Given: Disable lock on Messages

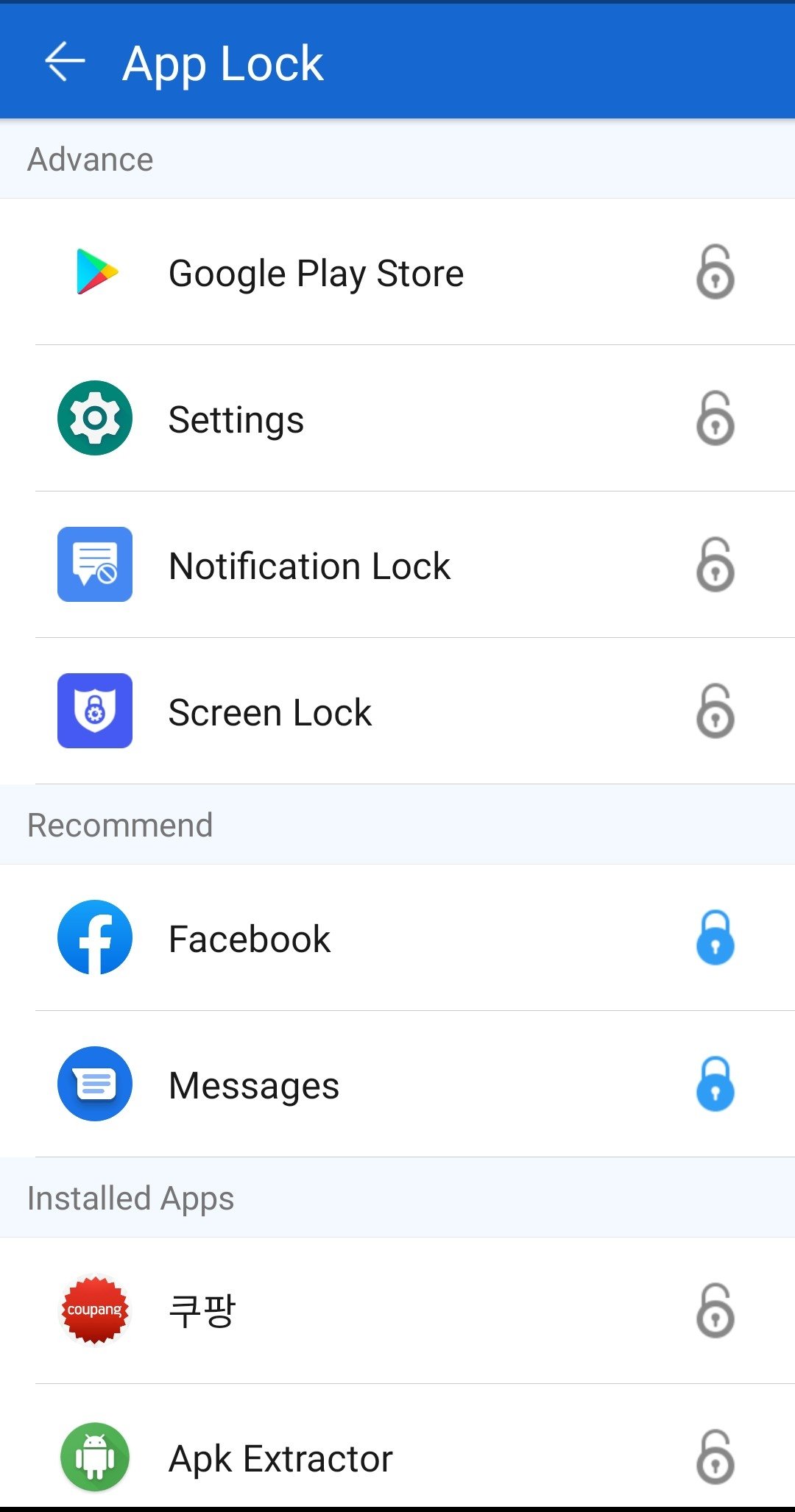Looking at the screenshot, I should tap(715, 1085).
